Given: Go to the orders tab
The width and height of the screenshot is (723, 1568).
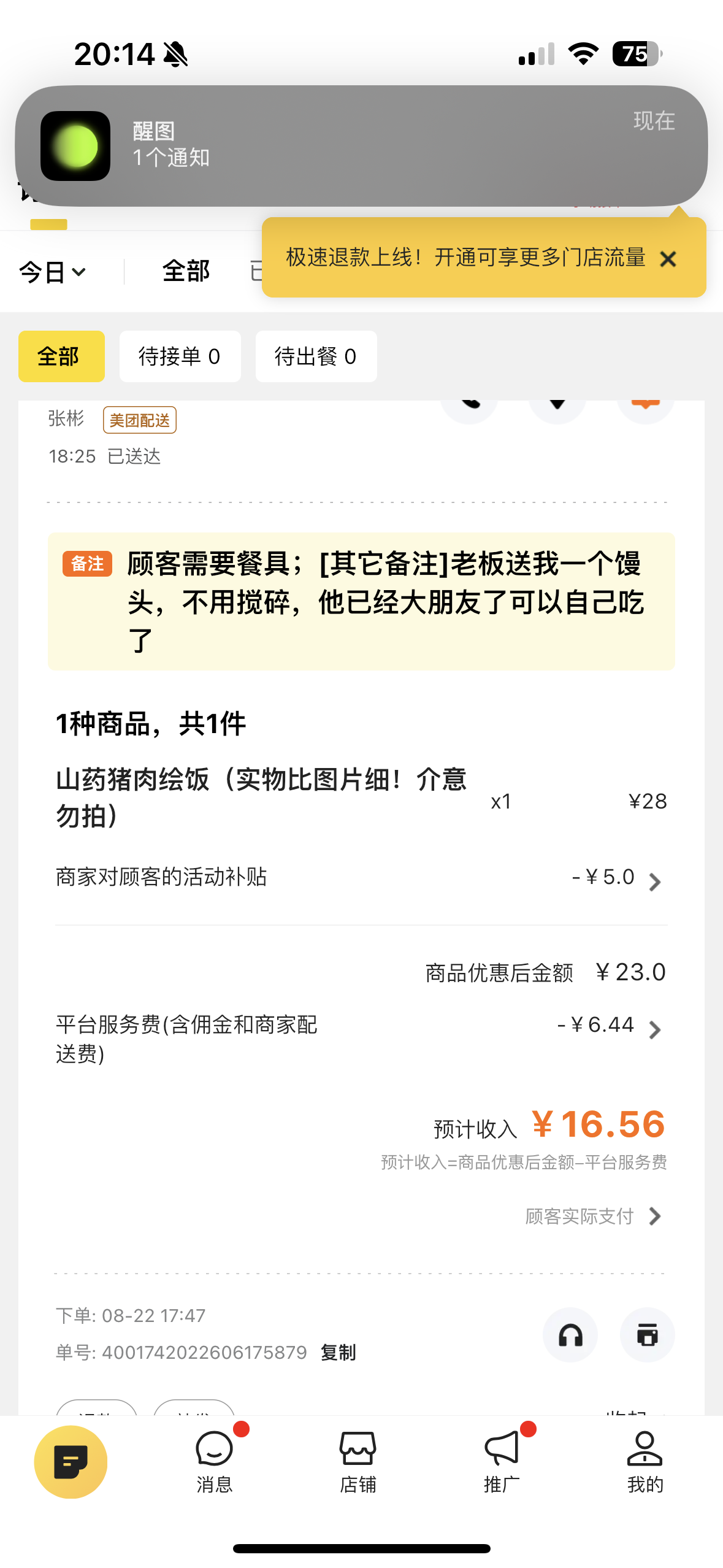Looking at the screenshot, I should click(71, 1462).
